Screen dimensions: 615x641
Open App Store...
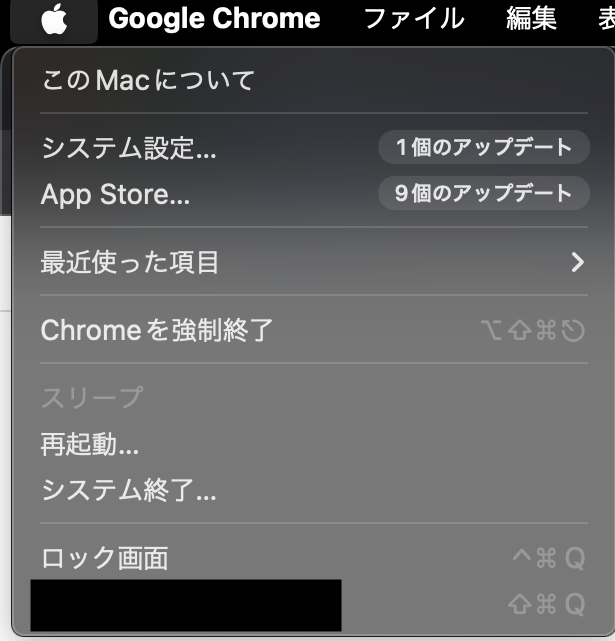(x=115, y=194)
